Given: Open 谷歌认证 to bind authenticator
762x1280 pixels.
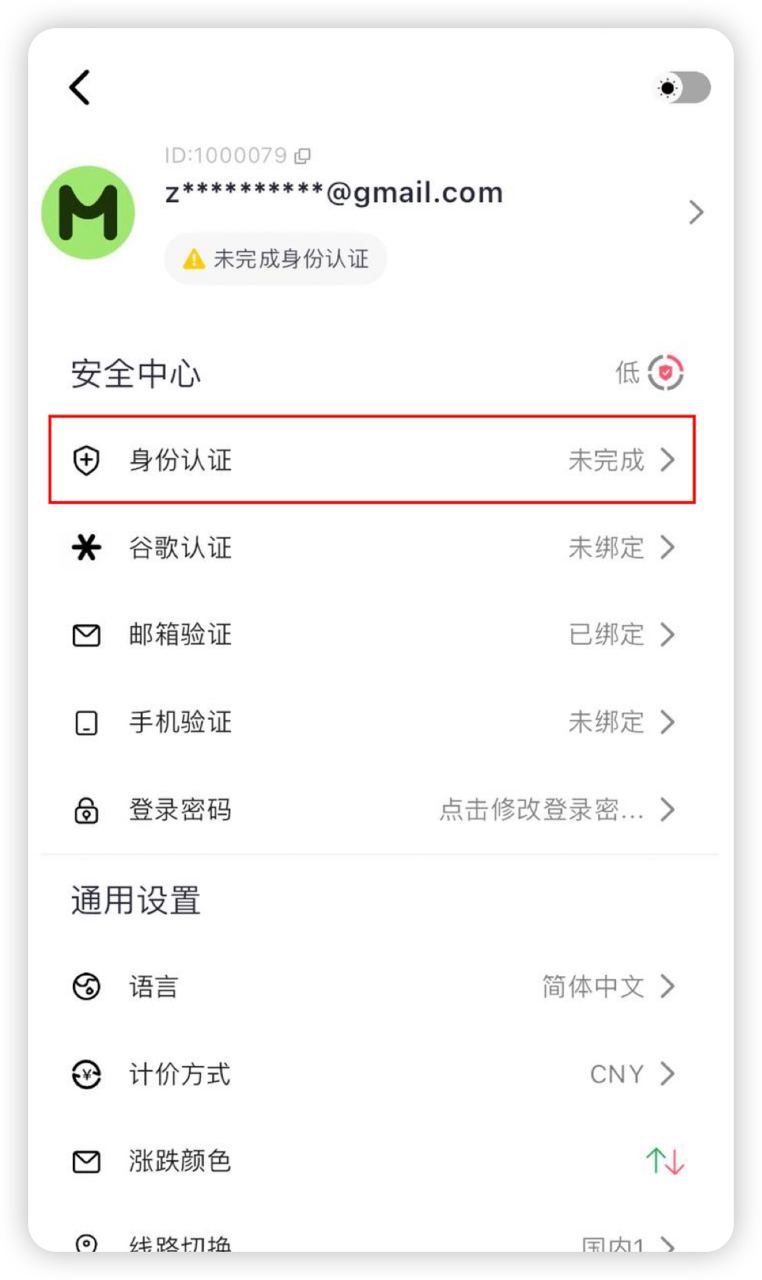Looking at the screenshot, I should coord(372,548).
